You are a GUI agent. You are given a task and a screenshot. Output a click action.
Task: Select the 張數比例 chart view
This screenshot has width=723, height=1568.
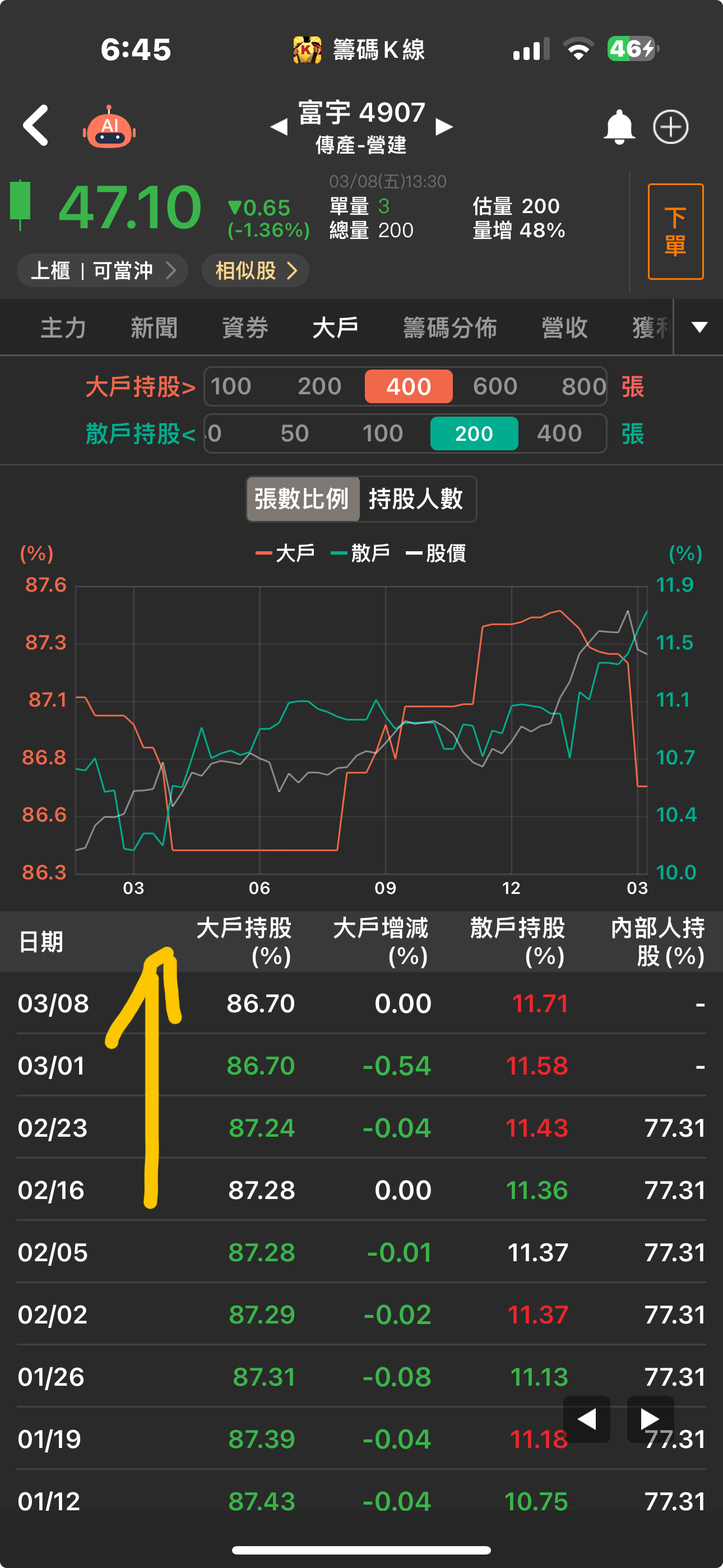click(302, 499)
